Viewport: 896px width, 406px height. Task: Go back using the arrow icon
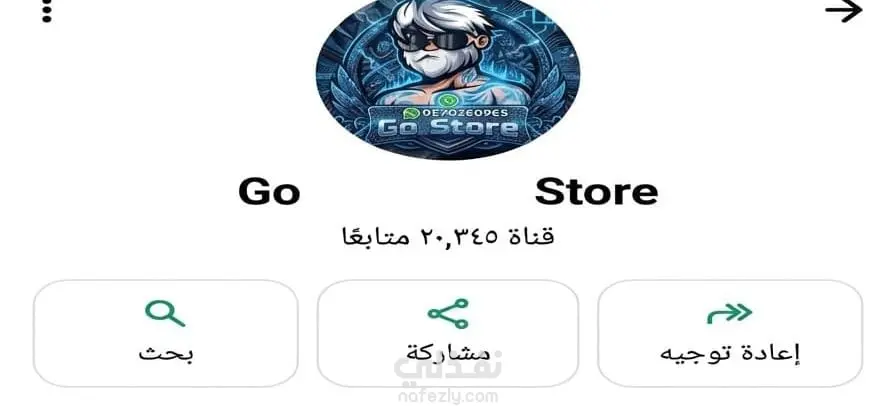click(x=842, y=12)
